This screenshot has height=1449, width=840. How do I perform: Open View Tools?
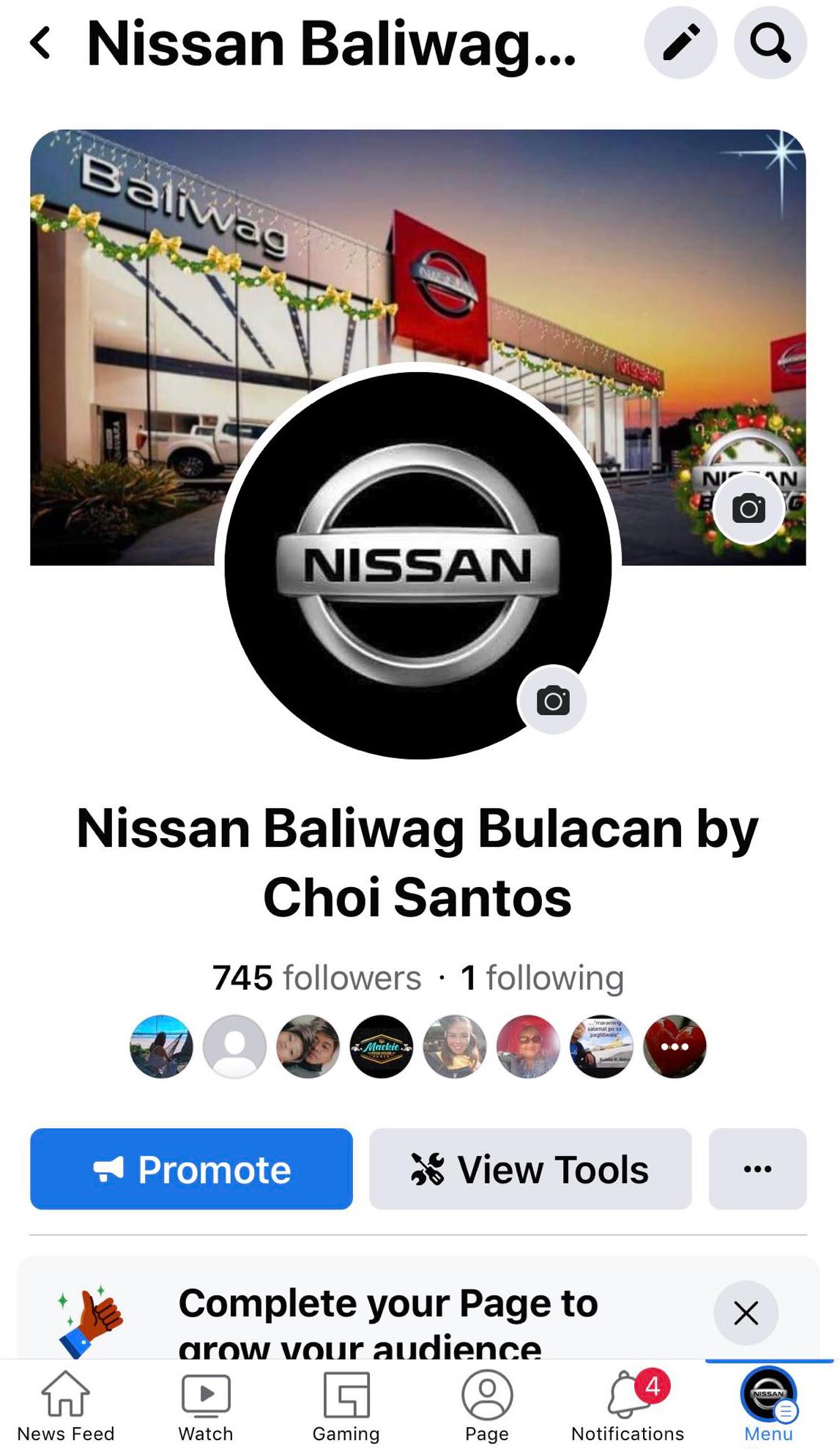(530, 1168)
